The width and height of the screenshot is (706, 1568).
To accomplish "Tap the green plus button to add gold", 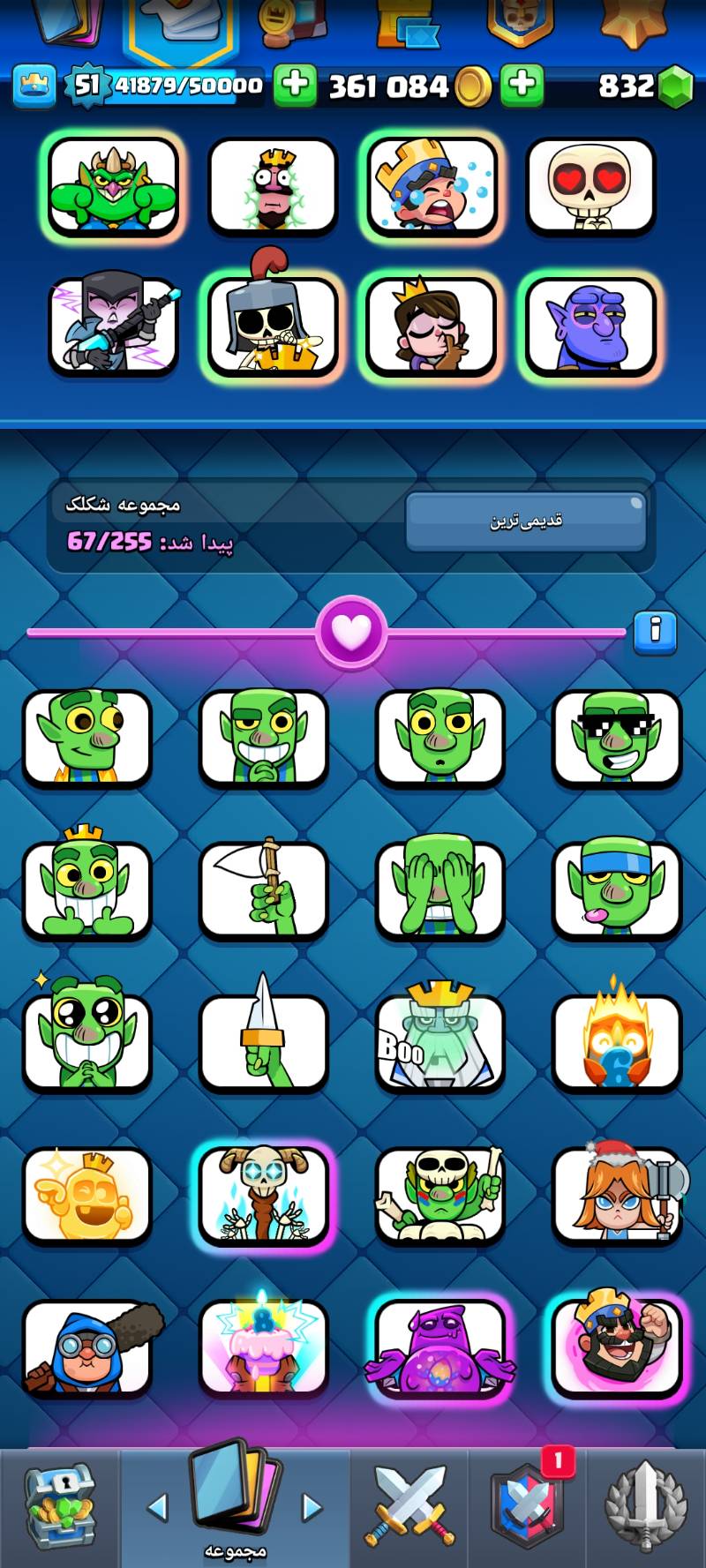I will pos(295,86).
